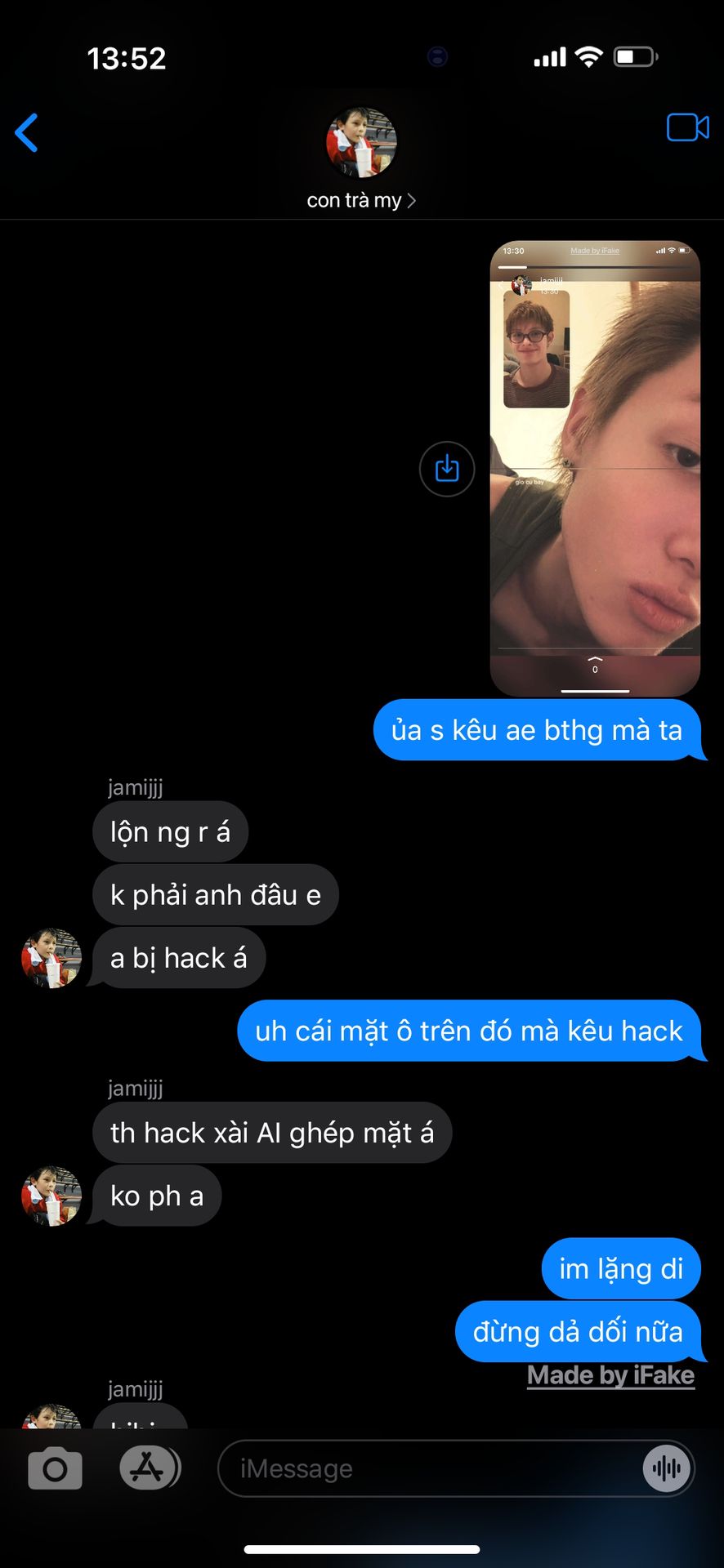Start a FaceTime video call
Screen dimensions: 724x1568
(687, 128)
